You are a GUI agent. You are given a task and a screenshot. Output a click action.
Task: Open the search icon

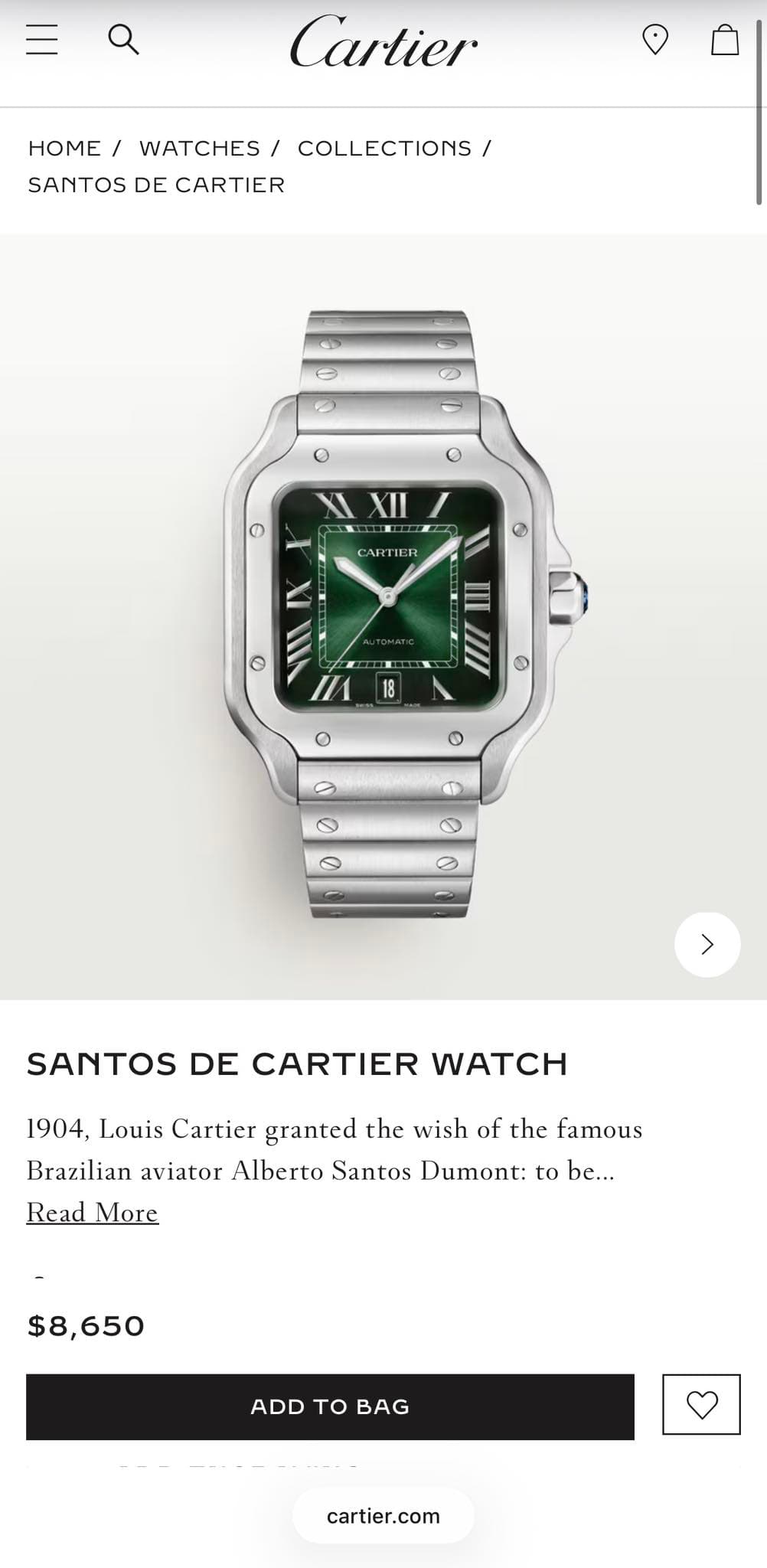pos(123,39)
